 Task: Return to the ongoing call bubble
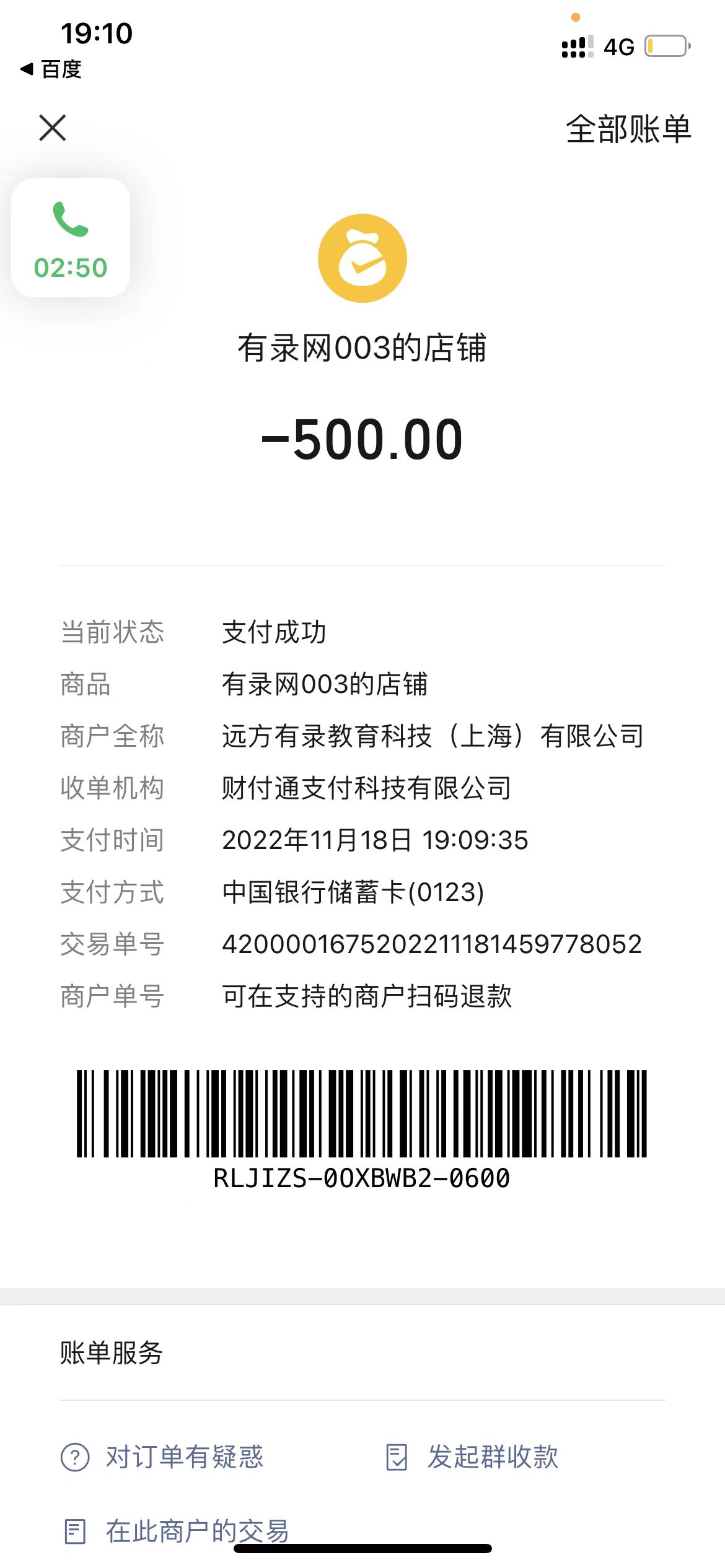(x=71, y=238)
